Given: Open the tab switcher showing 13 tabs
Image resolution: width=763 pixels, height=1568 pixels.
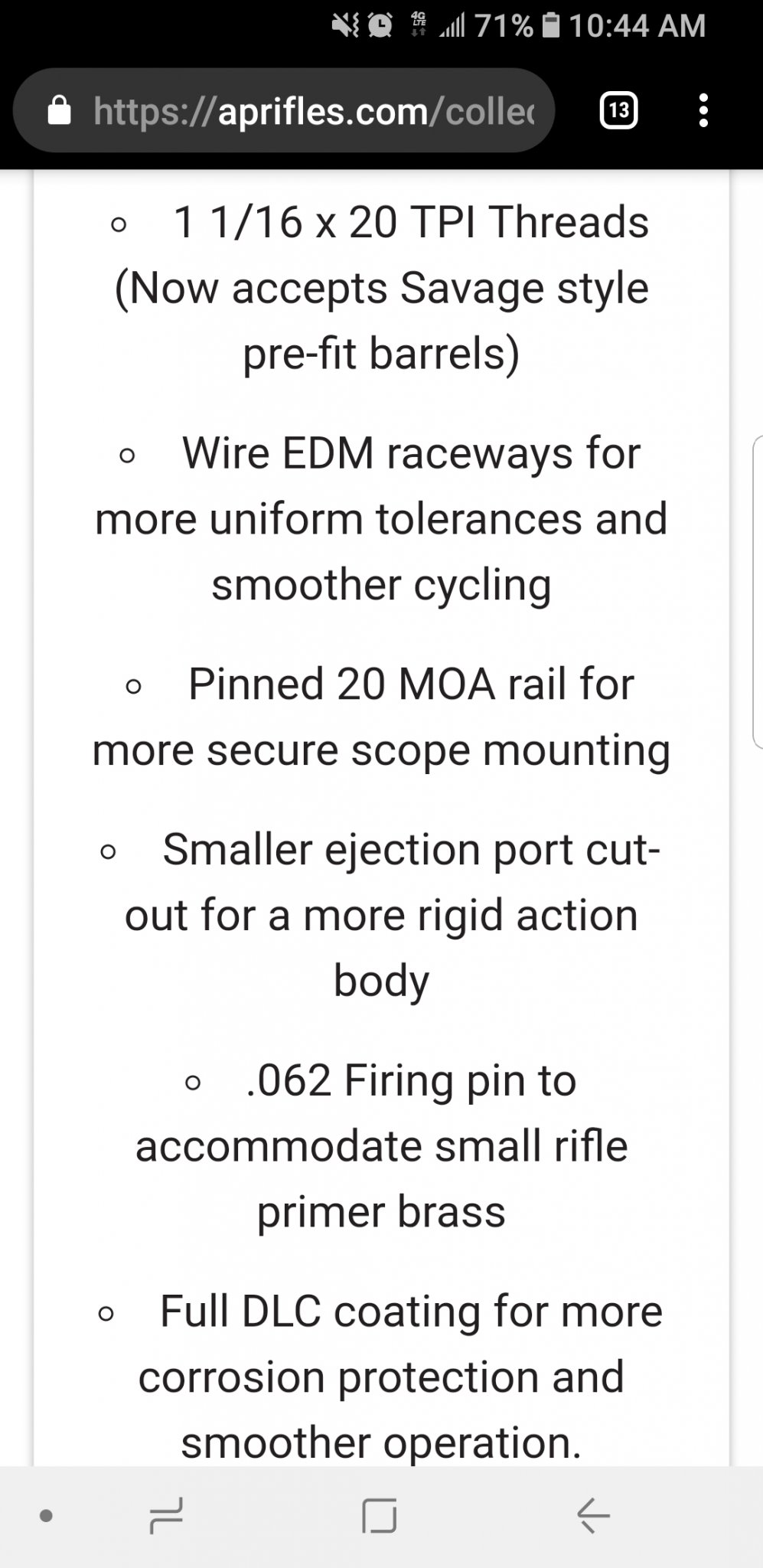Looking at the screenshot, I should coord(618,111).
